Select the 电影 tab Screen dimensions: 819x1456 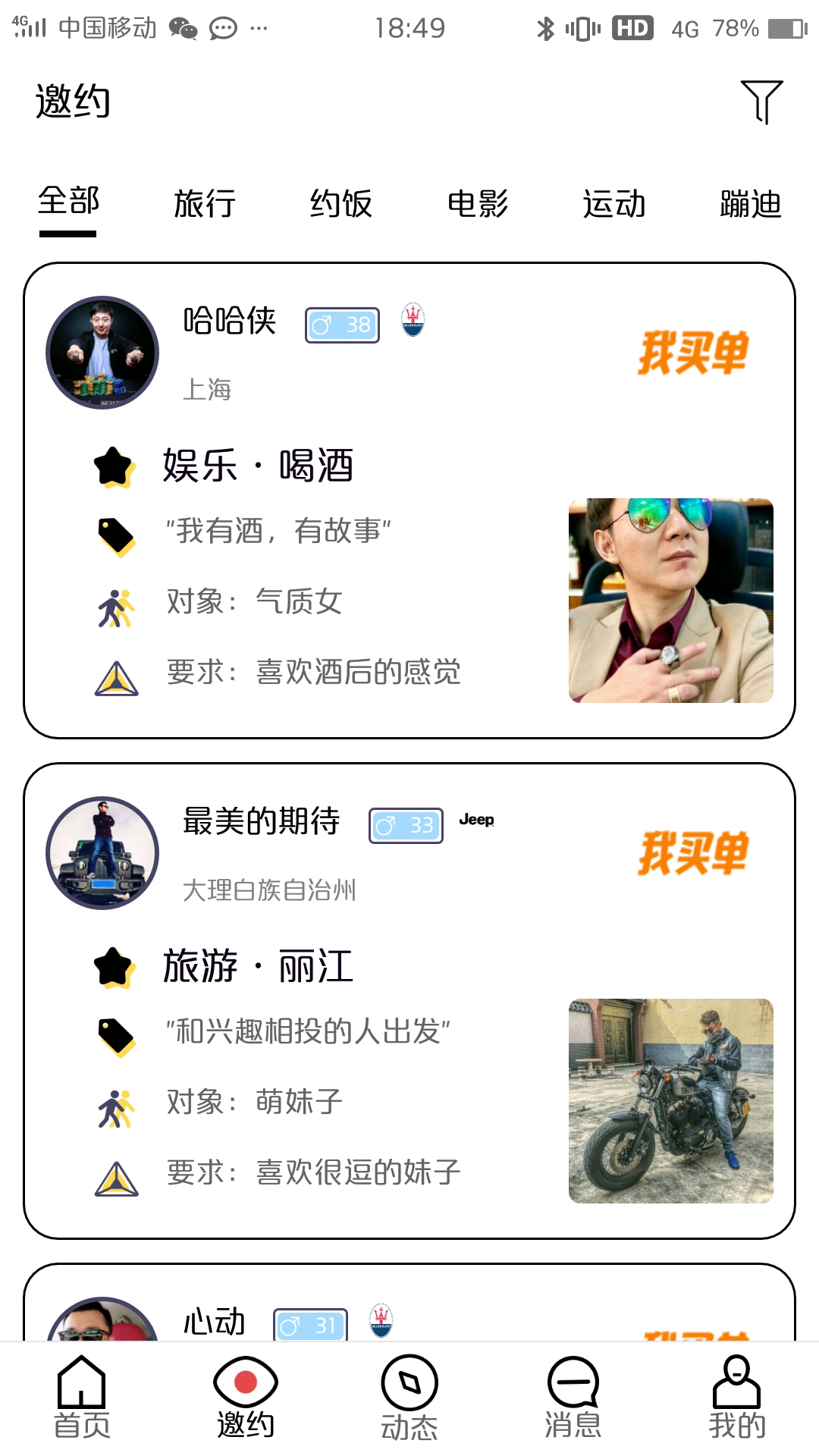478,204
